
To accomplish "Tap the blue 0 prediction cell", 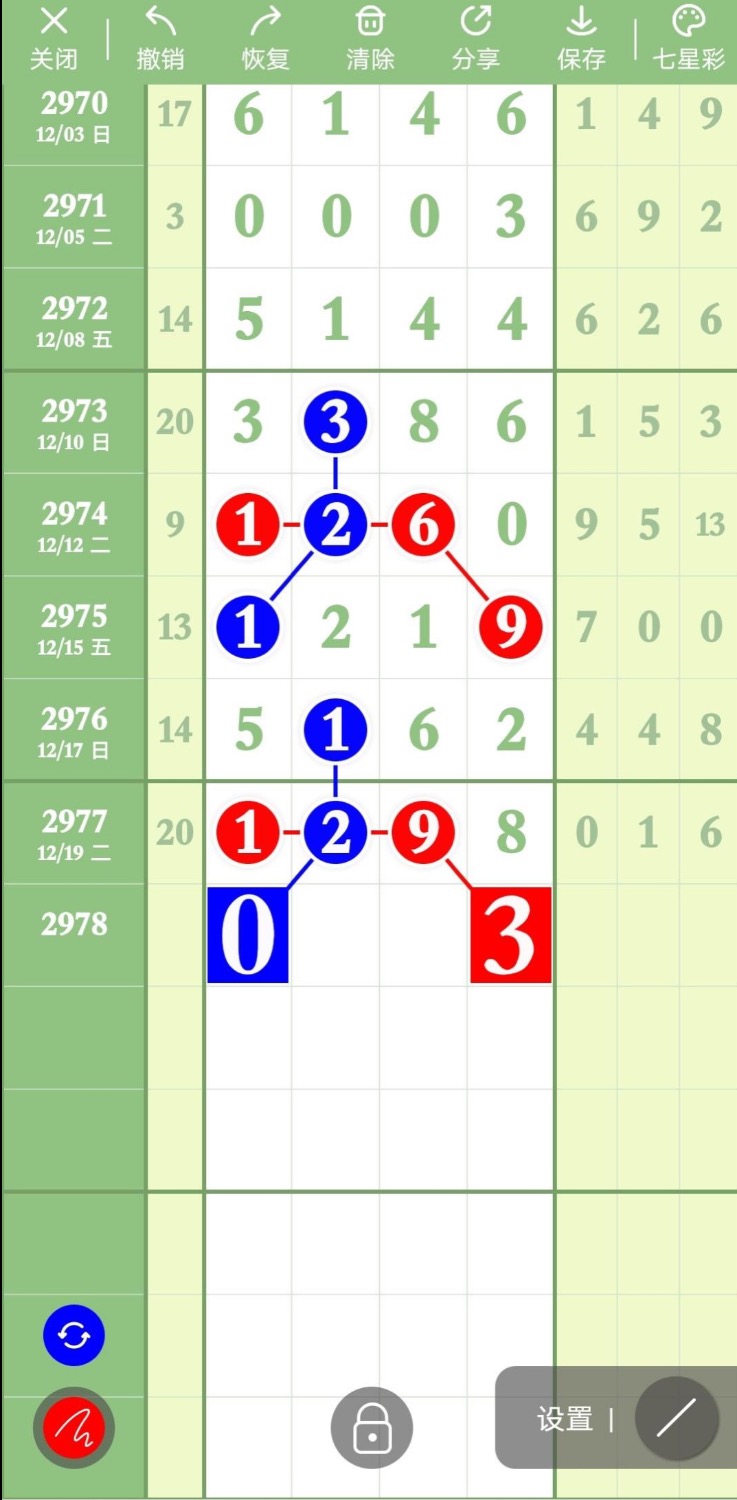I will pyautogui.click(x=248, y=935).
